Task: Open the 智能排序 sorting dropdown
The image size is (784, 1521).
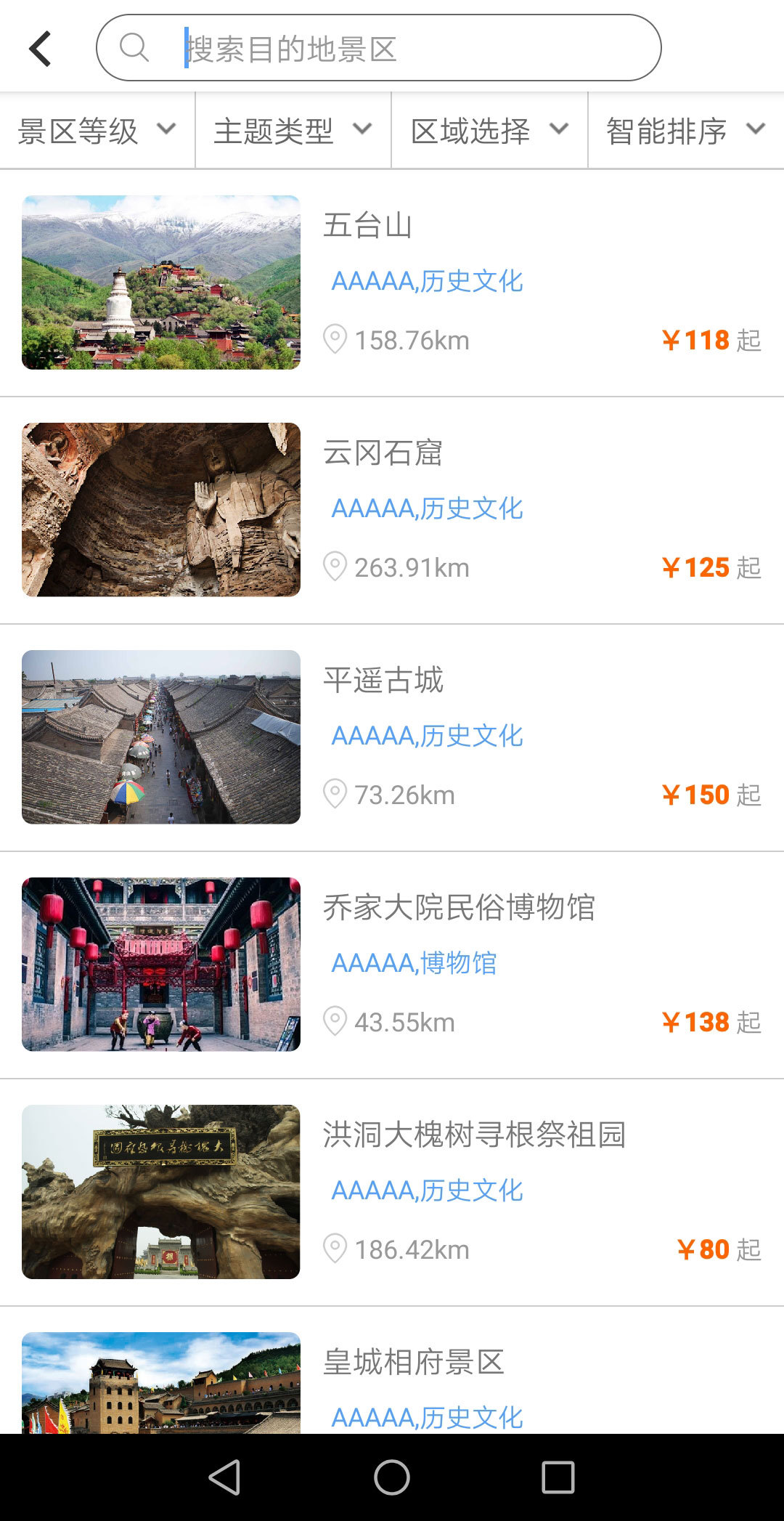Action: [x=685, y=131]
